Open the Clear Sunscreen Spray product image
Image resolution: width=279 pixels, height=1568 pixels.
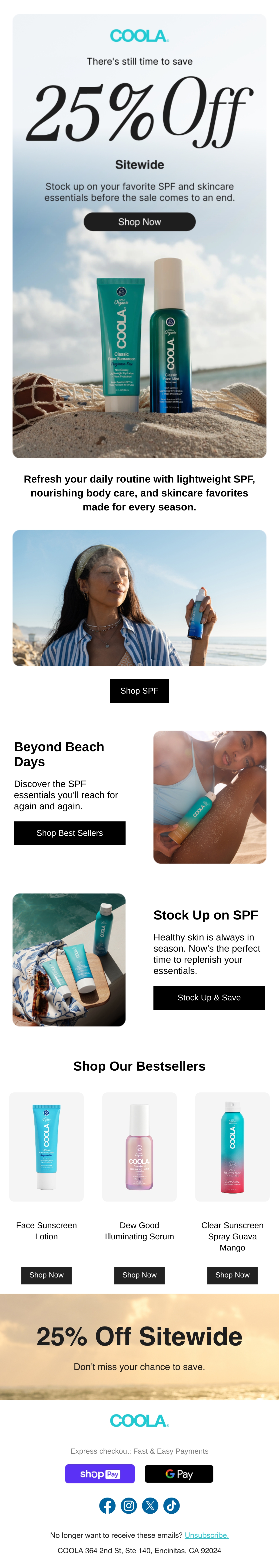(x=232, y=1147)
